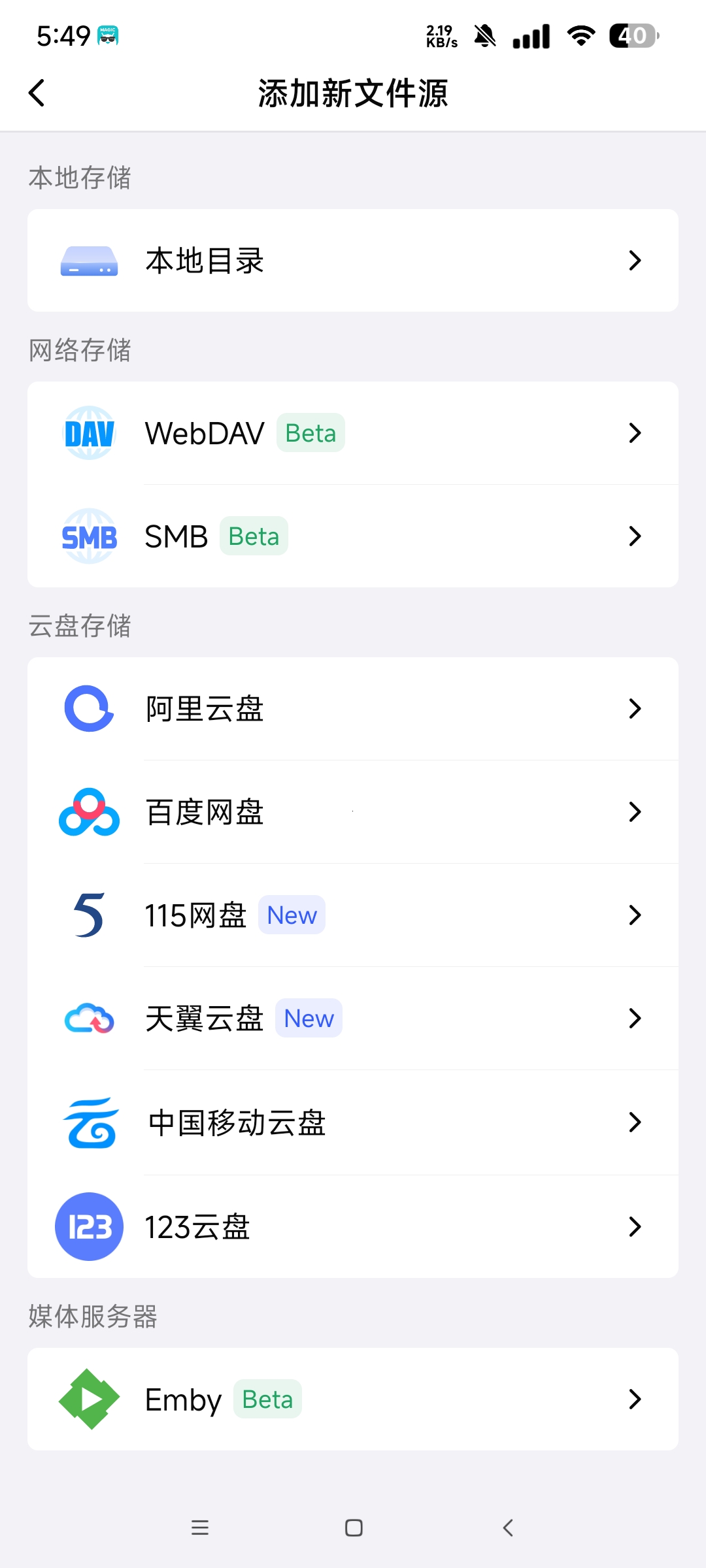The width and height of the screenshot is (706, 1568).
Task: Choose SMB network storage
Action: [x=353, y=536]
